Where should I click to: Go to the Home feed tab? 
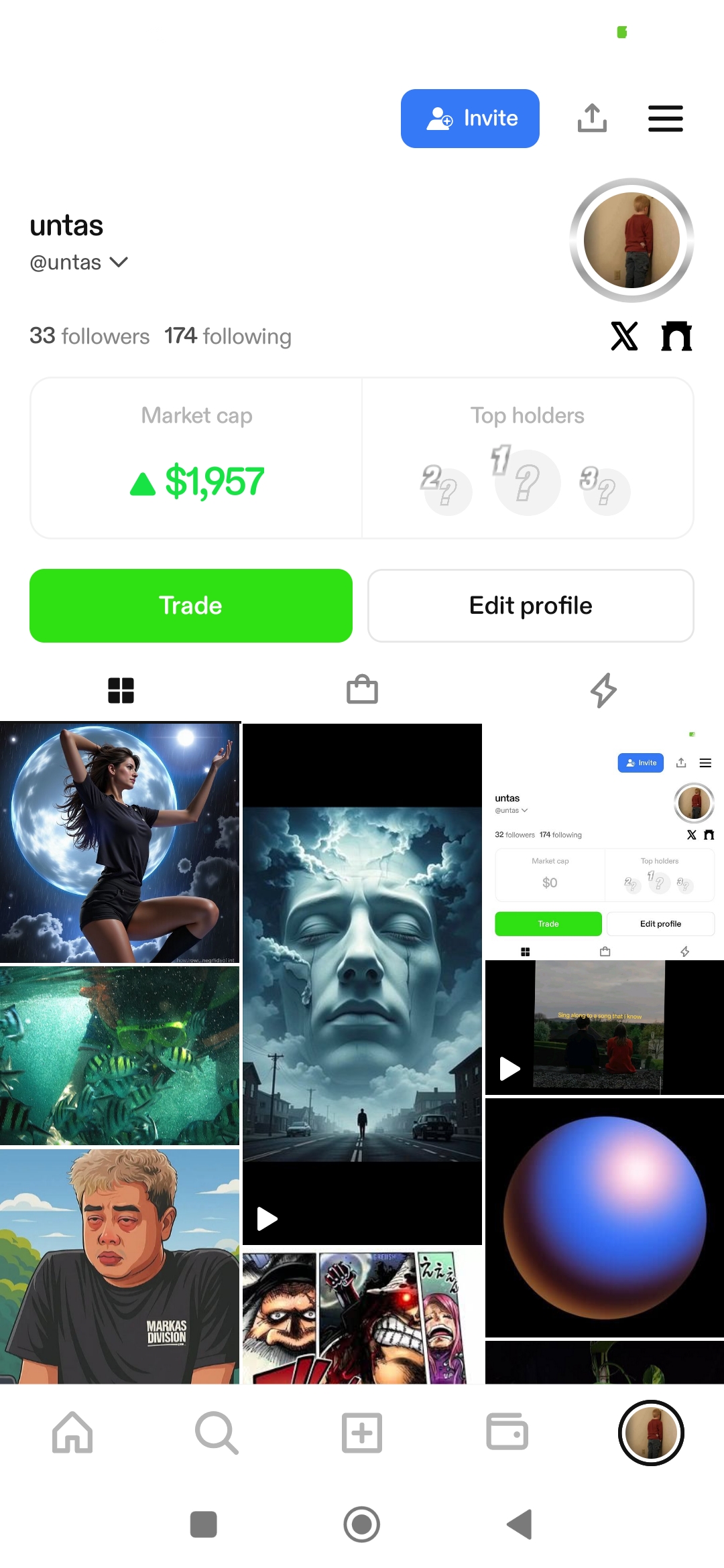pyautogui.click(x=72, y=1433)
